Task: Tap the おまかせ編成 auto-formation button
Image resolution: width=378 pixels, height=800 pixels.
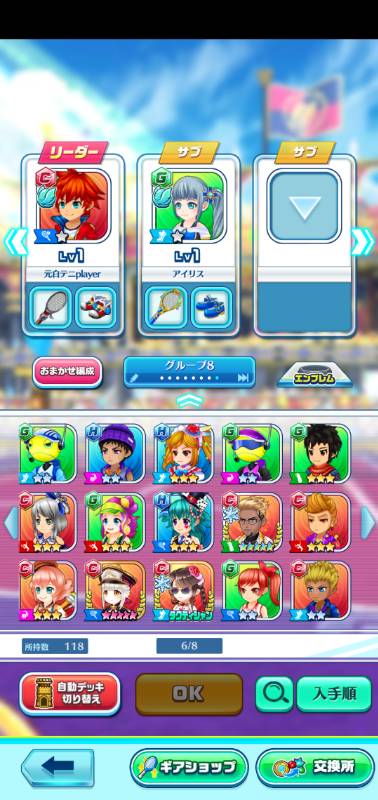Action: point(67,371)
